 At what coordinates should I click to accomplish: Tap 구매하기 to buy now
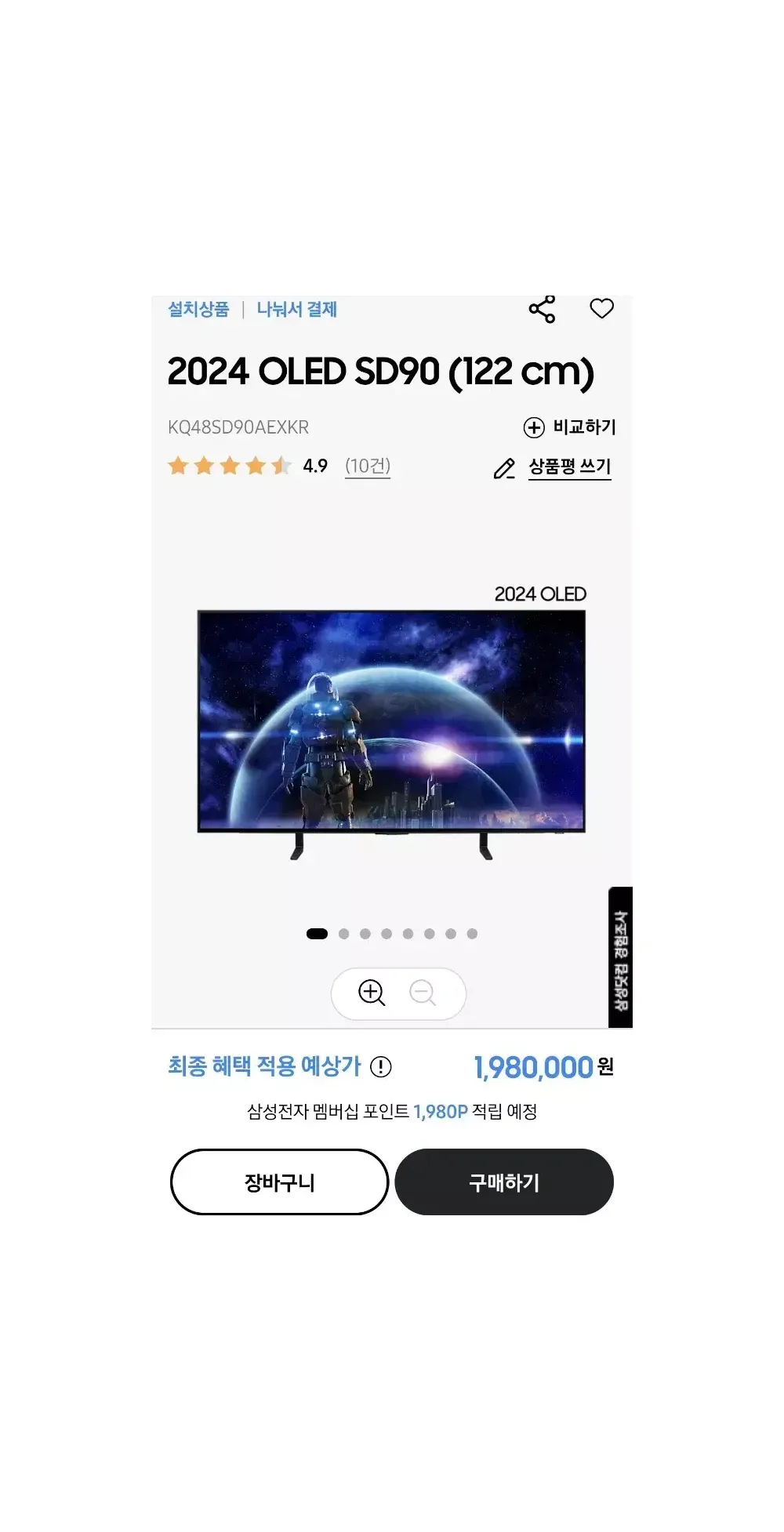504,1182
